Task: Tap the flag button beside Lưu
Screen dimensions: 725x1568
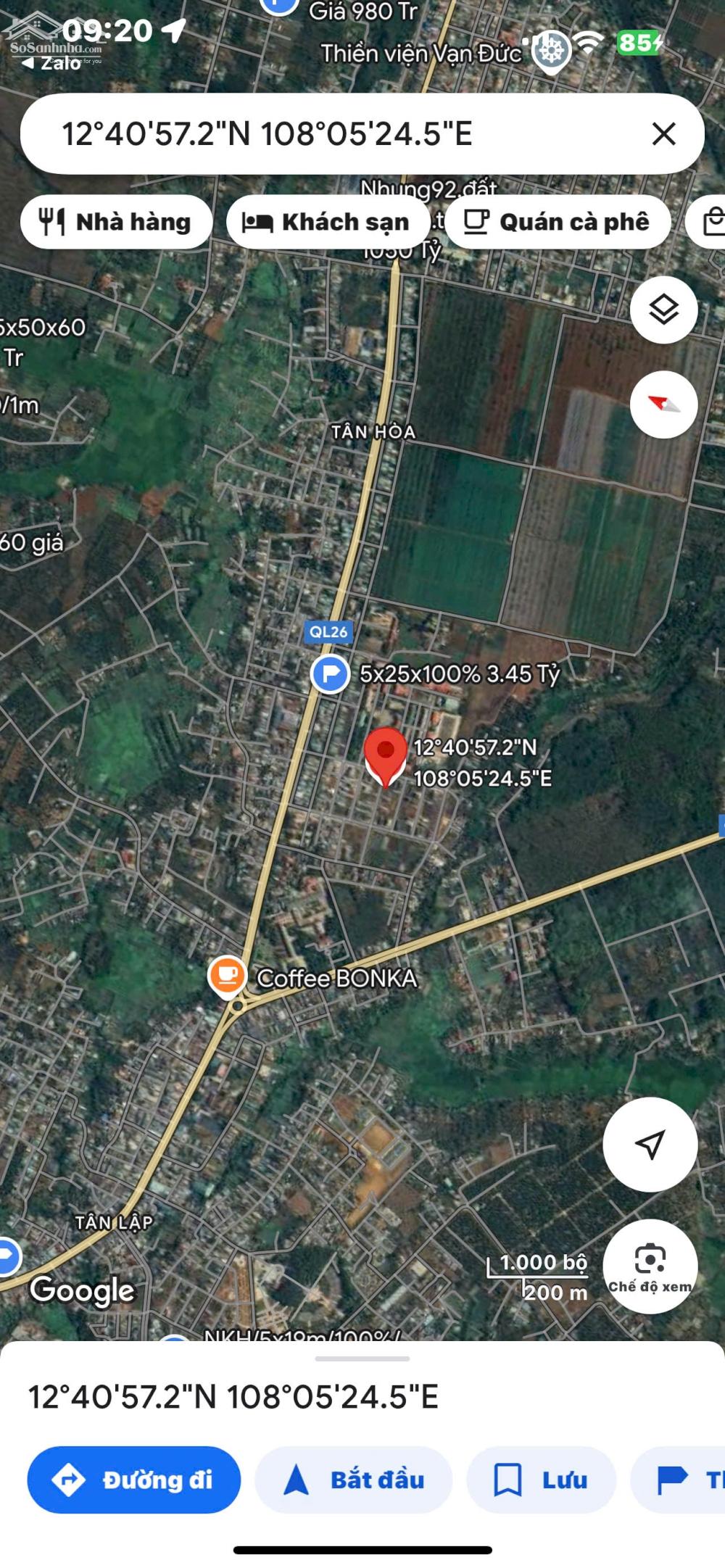Action: (x=678, y=1480)
